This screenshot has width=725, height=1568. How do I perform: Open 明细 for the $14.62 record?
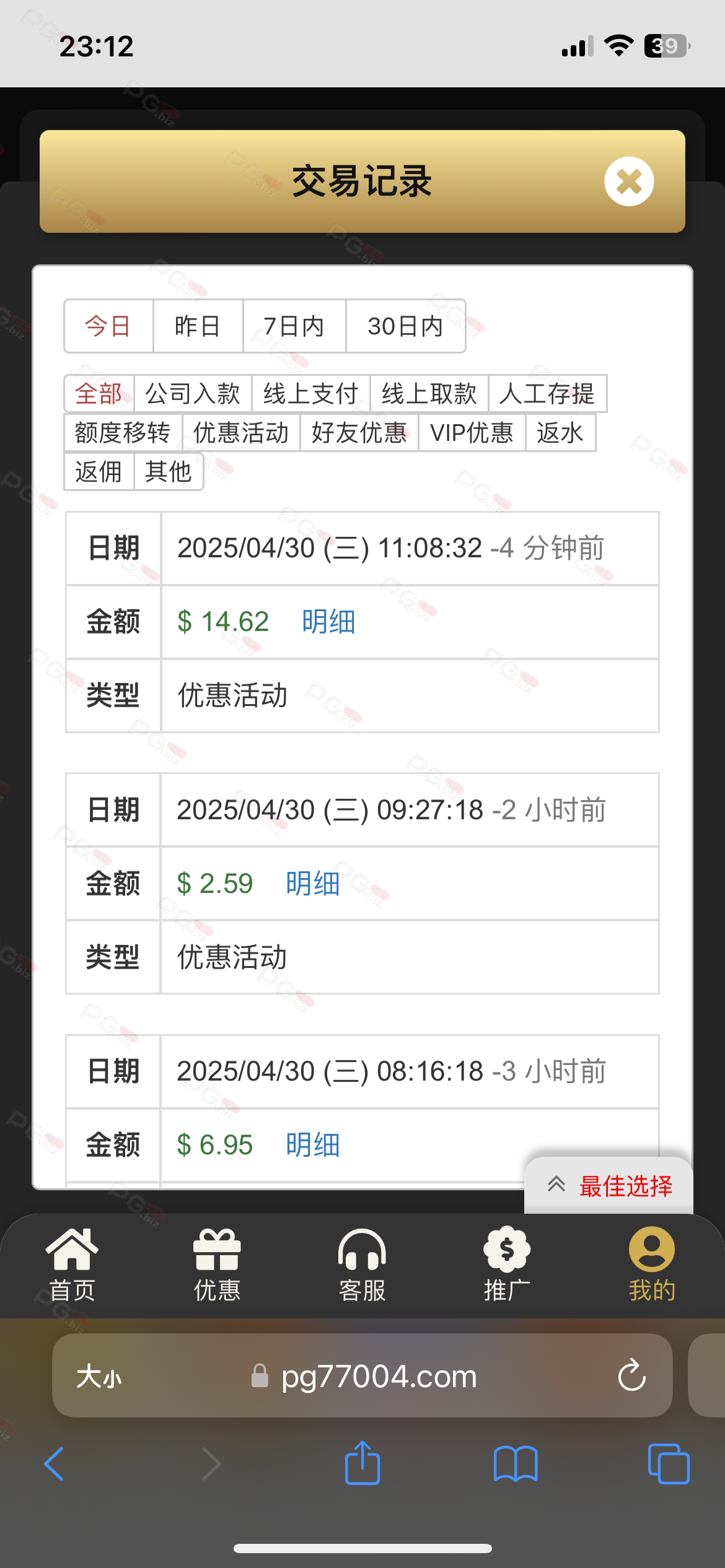(328, 622)
